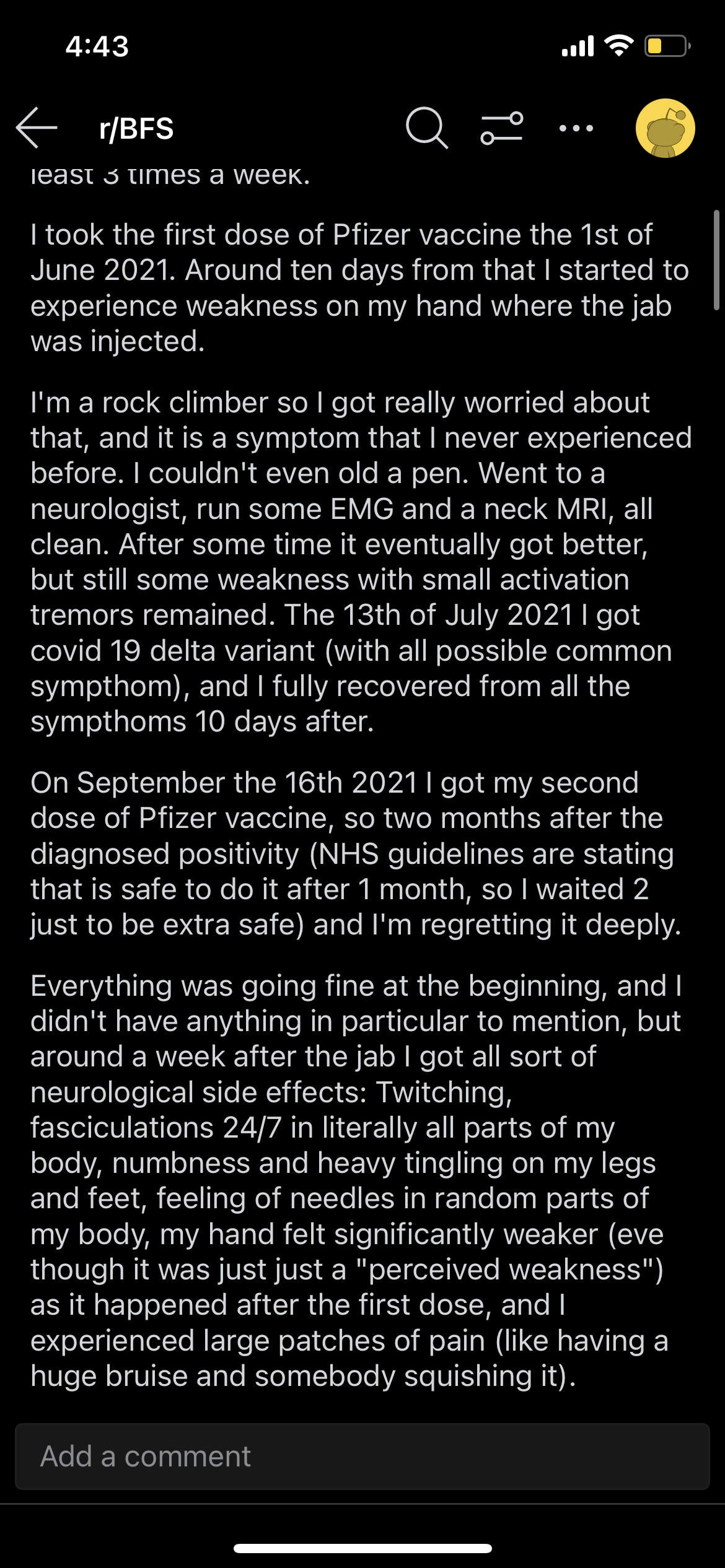
Task: Open the profile avatar menu
Action: [666, 128]
